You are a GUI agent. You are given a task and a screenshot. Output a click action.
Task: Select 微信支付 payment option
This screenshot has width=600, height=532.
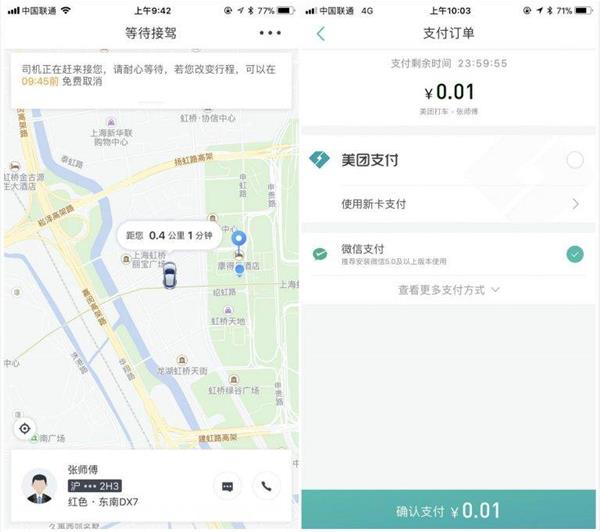pos(574,254)
